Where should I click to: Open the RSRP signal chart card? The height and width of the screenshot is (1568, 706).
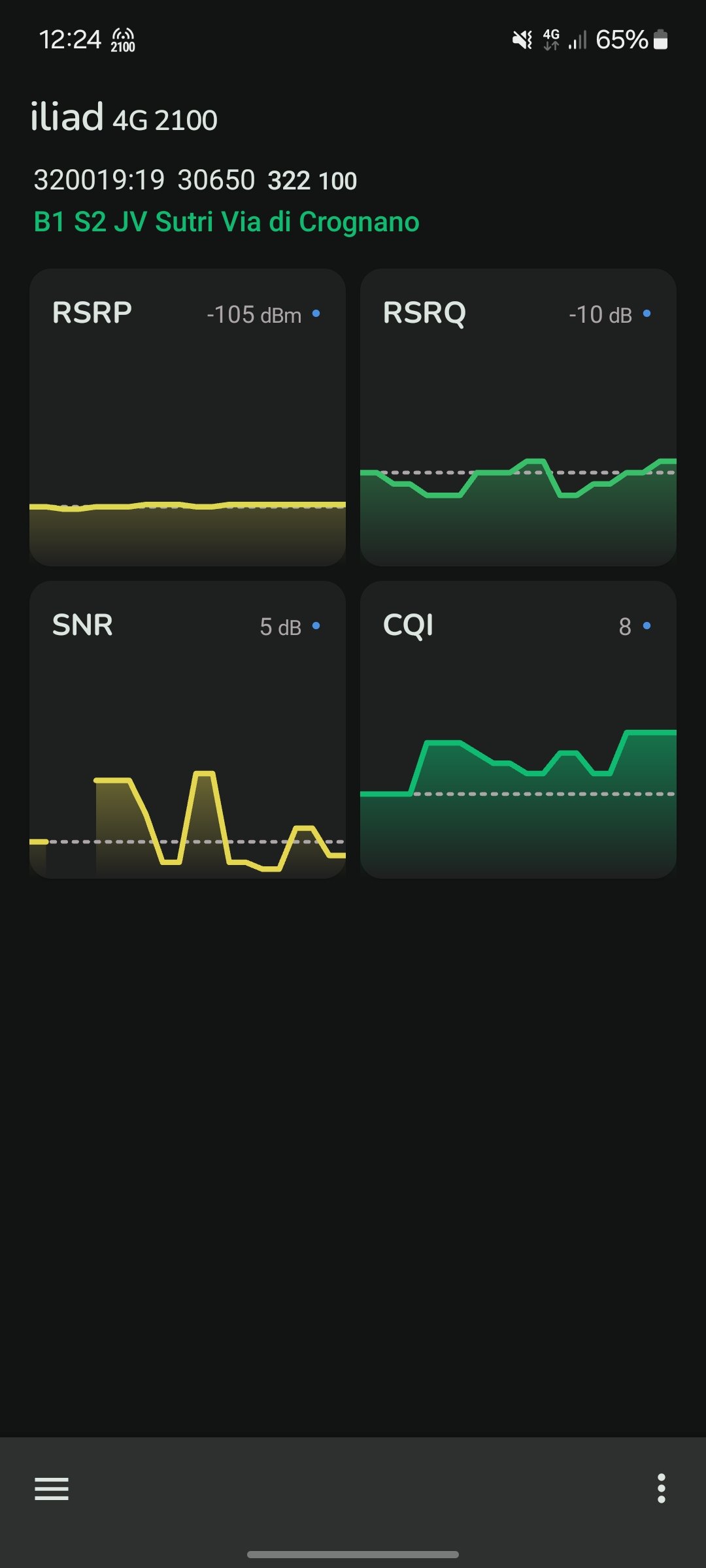coord(188,417)
